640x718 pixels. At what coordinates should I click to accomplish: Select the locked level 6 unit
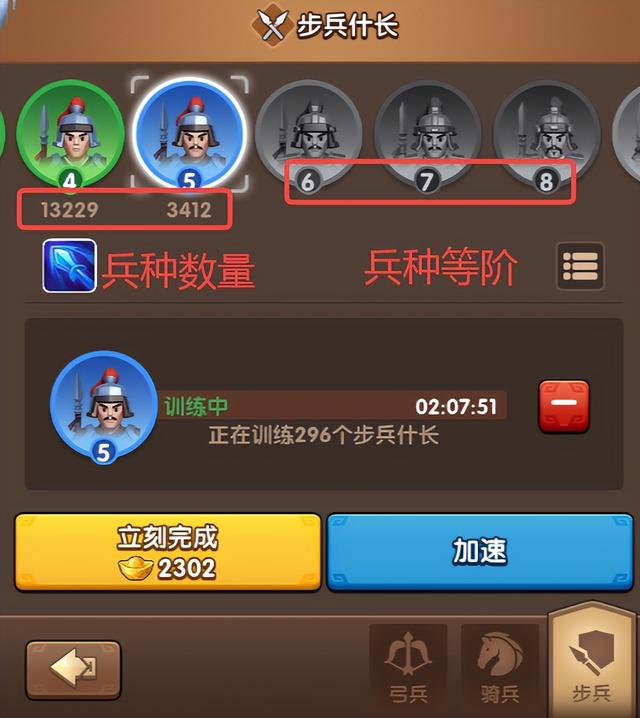[308, 135]
